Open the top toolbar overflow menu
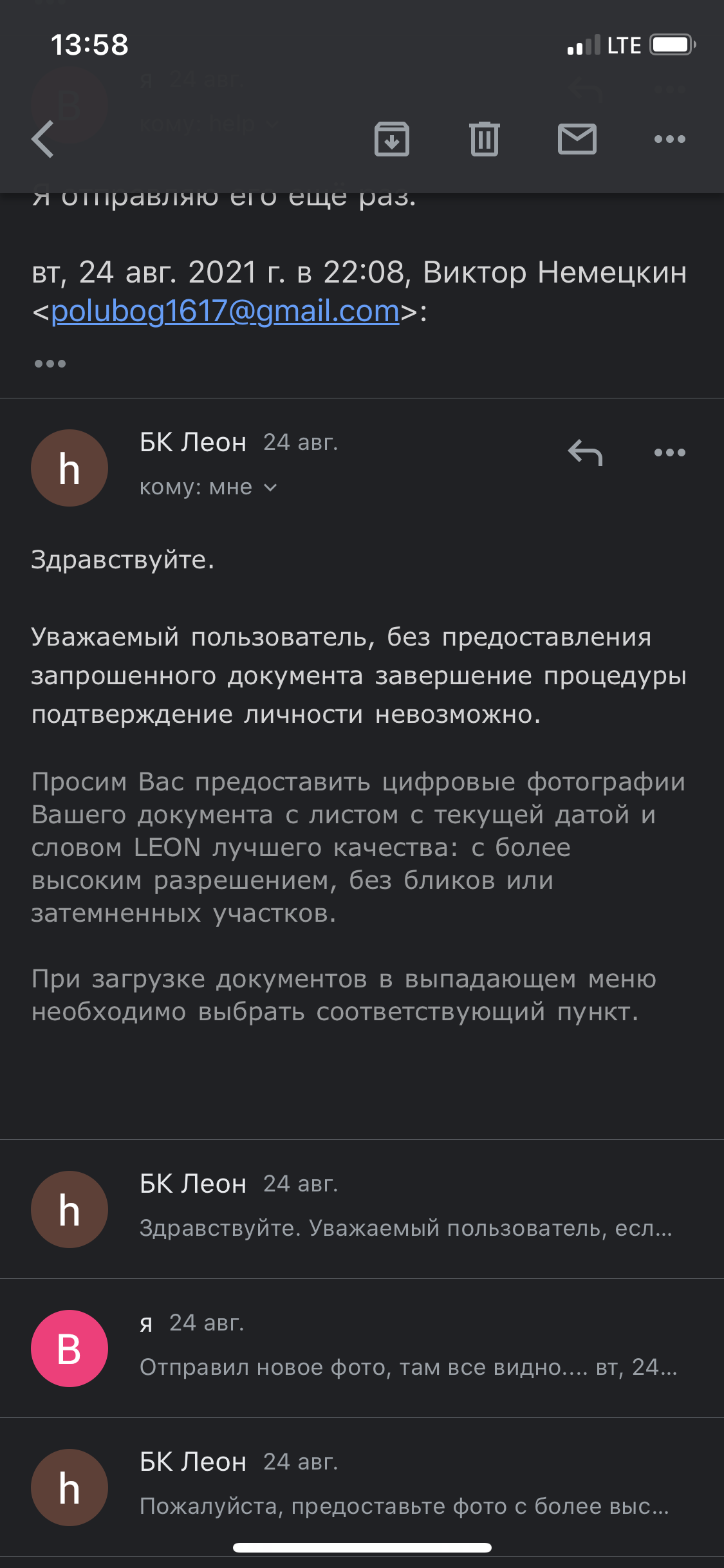This screenshot has height=1568, width=724. tap(669, 139)
